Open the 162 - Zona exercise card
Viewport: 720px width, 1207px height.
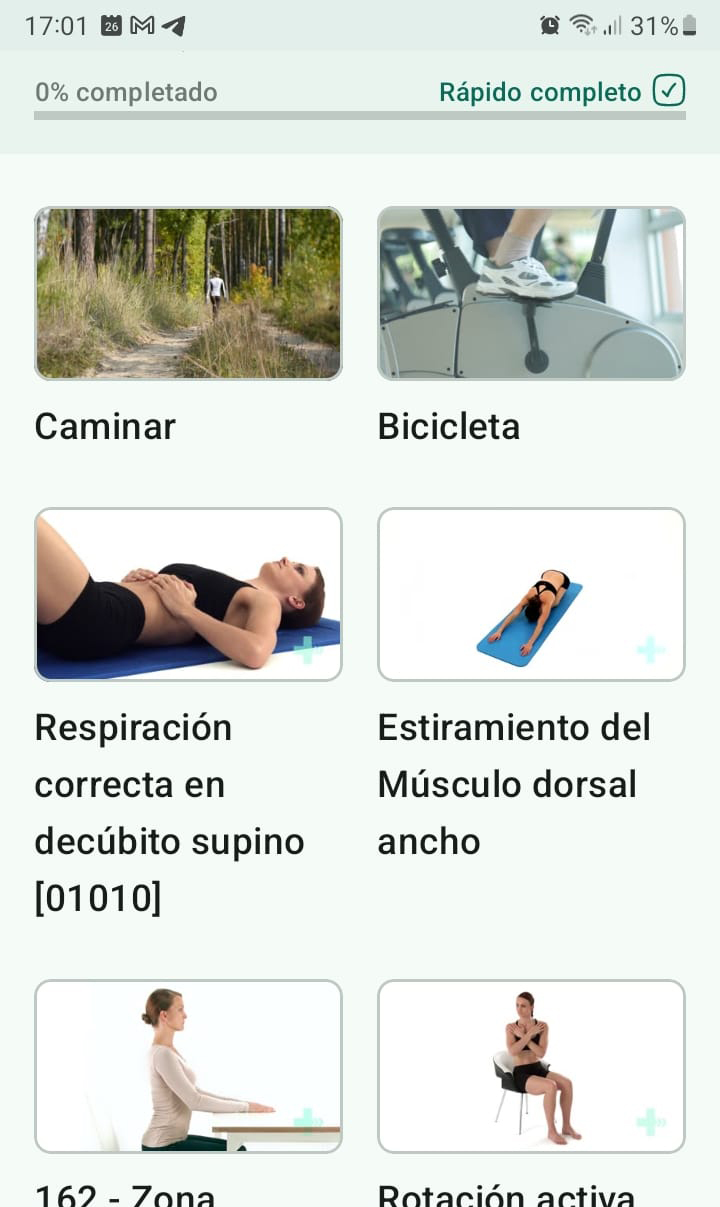click(x=188, y=1066)
